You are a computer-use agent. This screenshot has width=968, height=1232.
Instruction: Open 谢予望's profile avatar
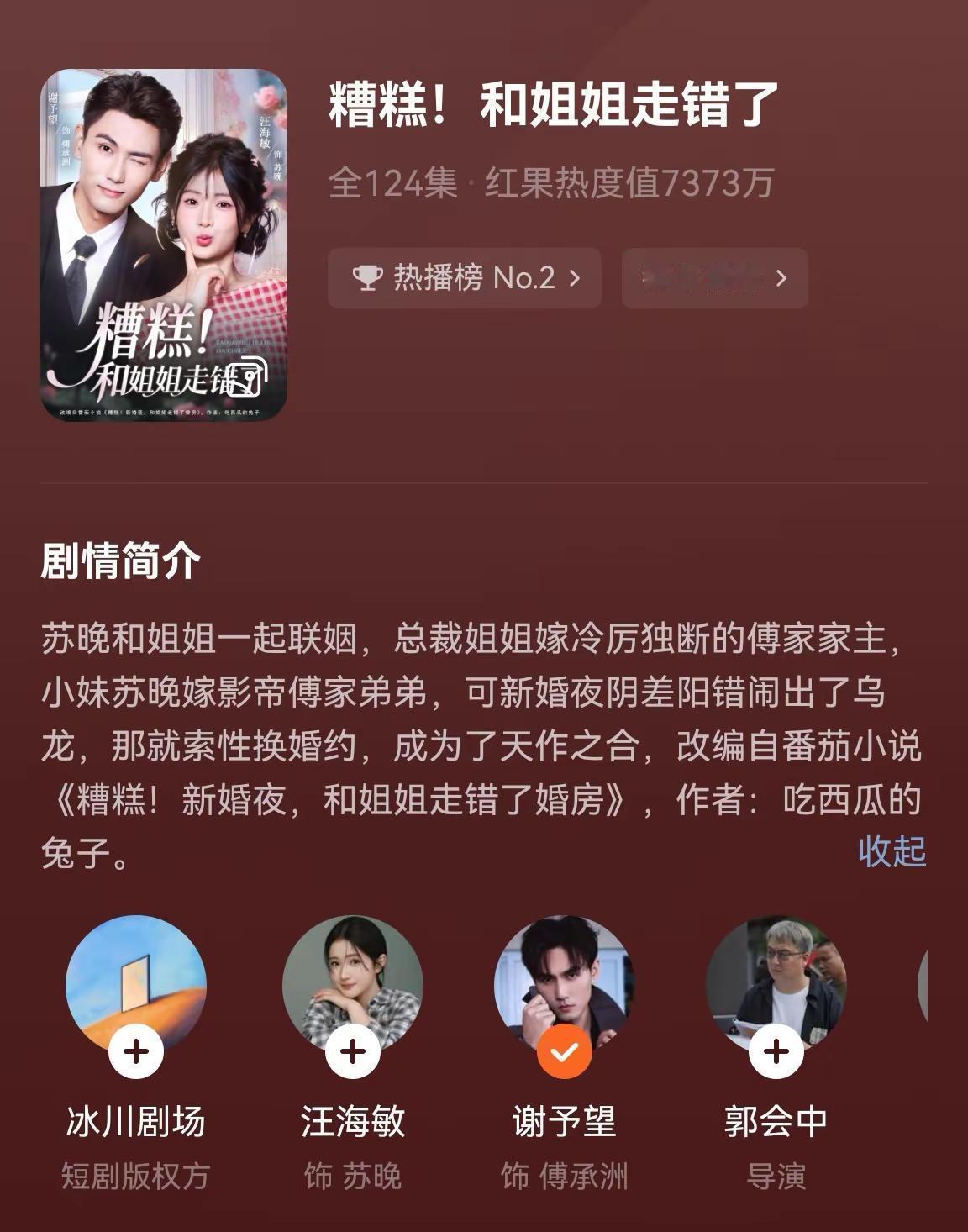coord(565,975)
